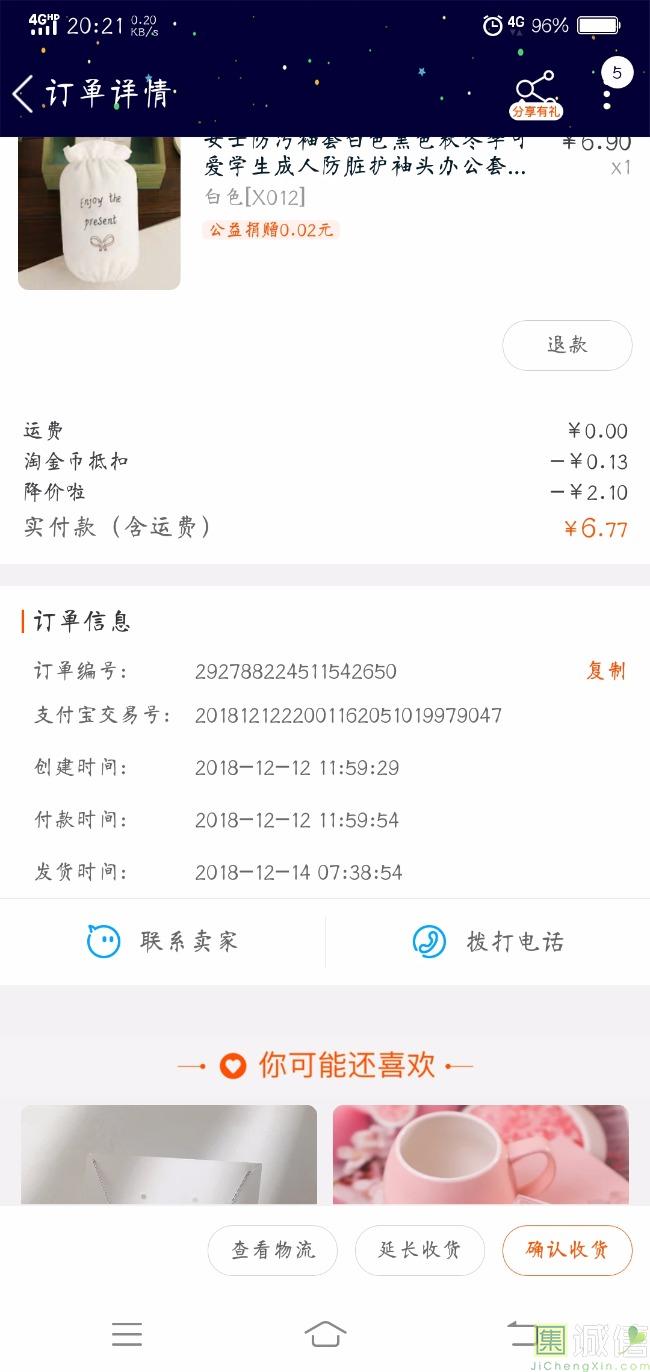Call the seller with 拨打电话
The height and width of the screenshot is (1372, 650).
488,942
